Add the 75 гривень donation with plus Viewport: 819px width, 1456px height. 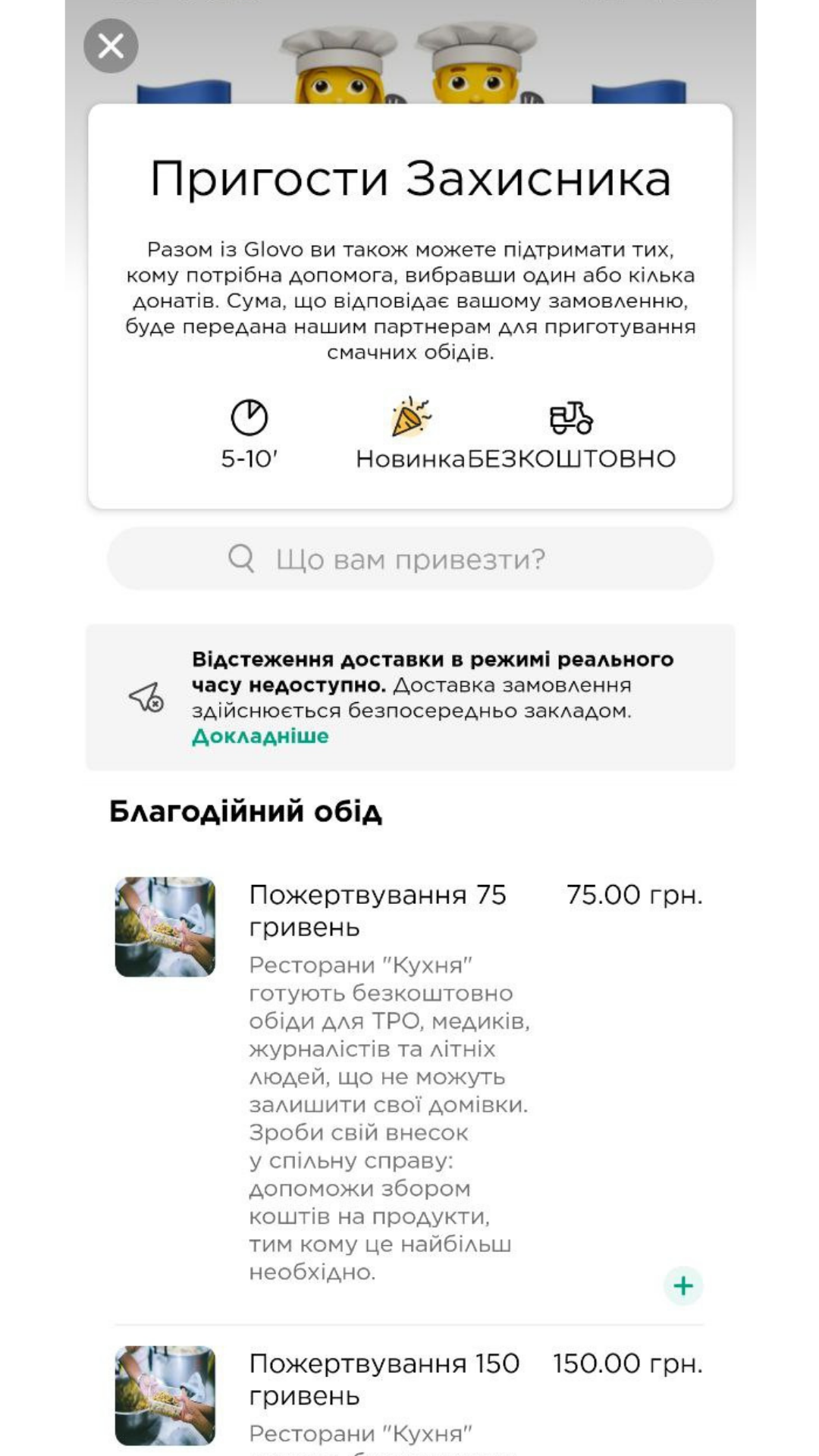pyautogui.click(x=683, y=1285)
